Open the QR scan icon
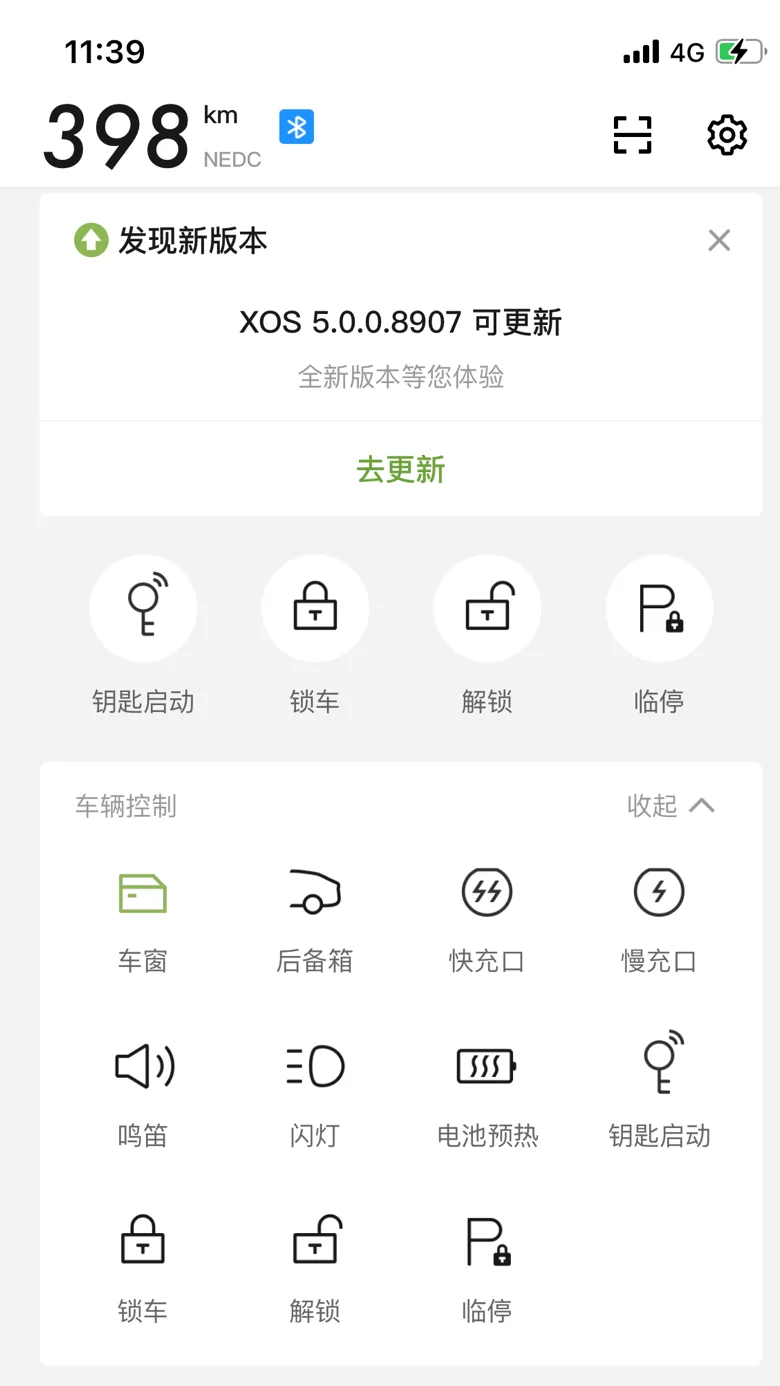Image resolution: width=780 pixels, height=1386 pixels. (632, 135)
